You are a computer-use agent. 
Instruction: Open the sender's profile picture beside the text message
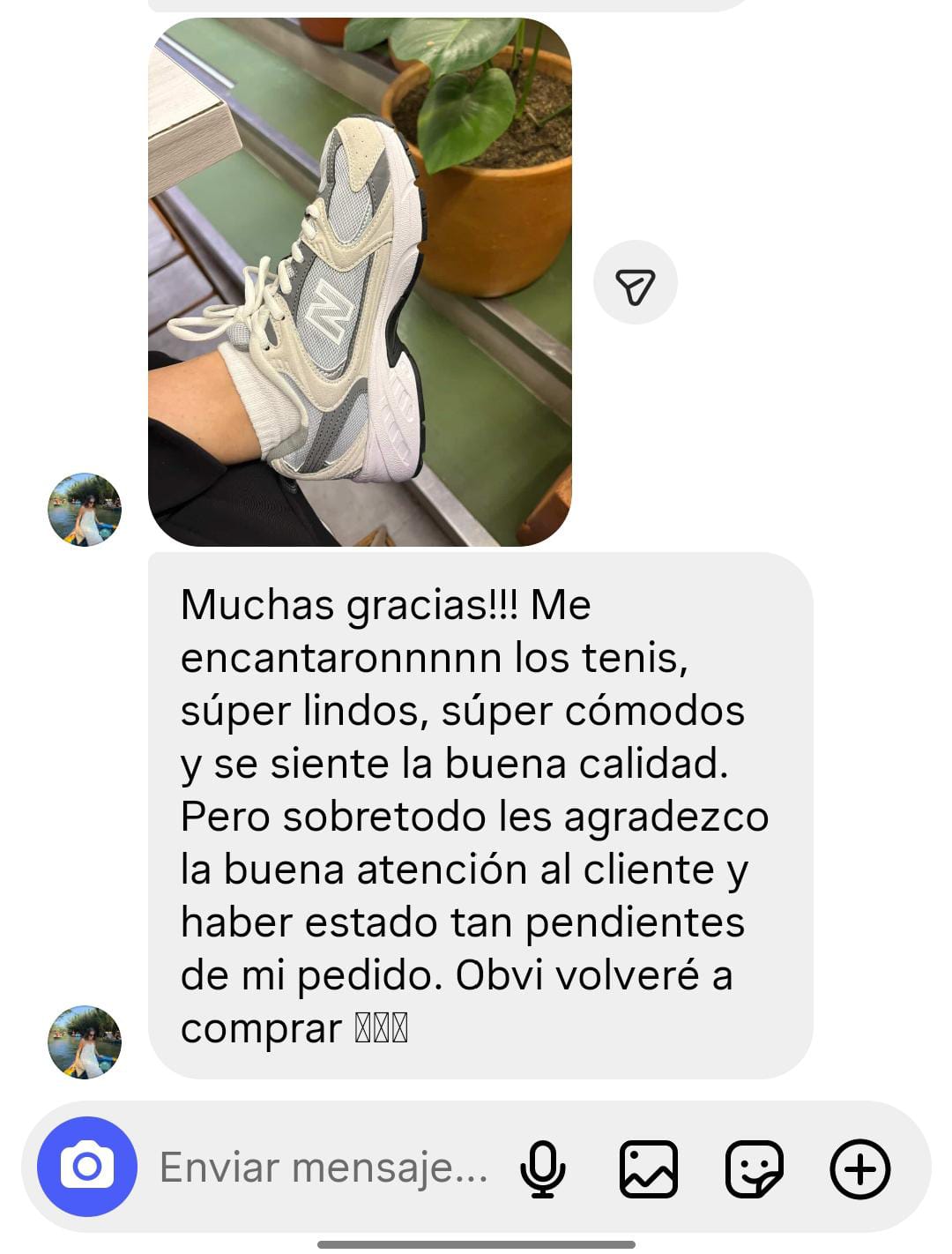click(84, 1041)
